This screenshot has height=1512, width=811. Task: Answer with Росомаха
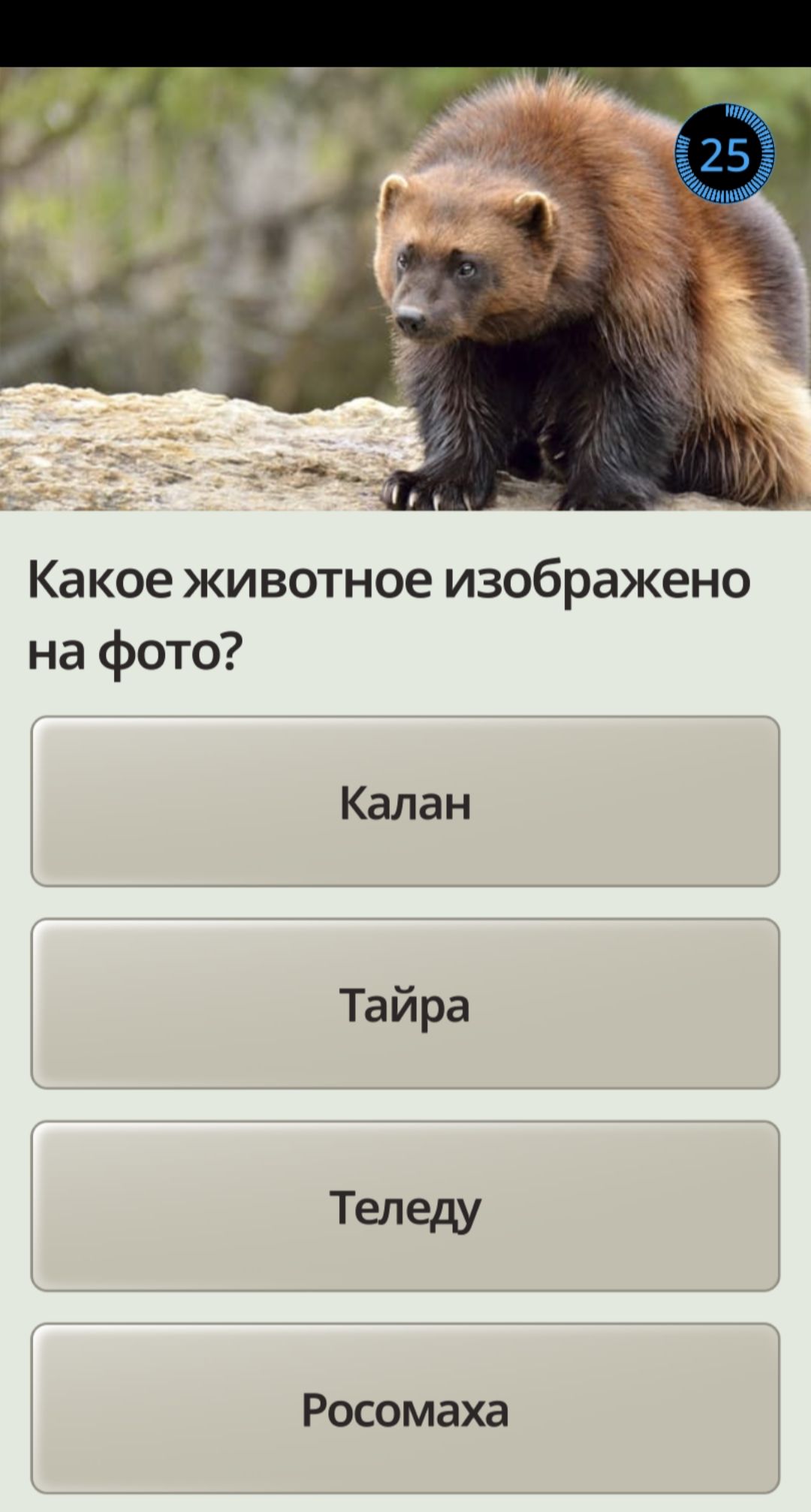coord(405,1408)
